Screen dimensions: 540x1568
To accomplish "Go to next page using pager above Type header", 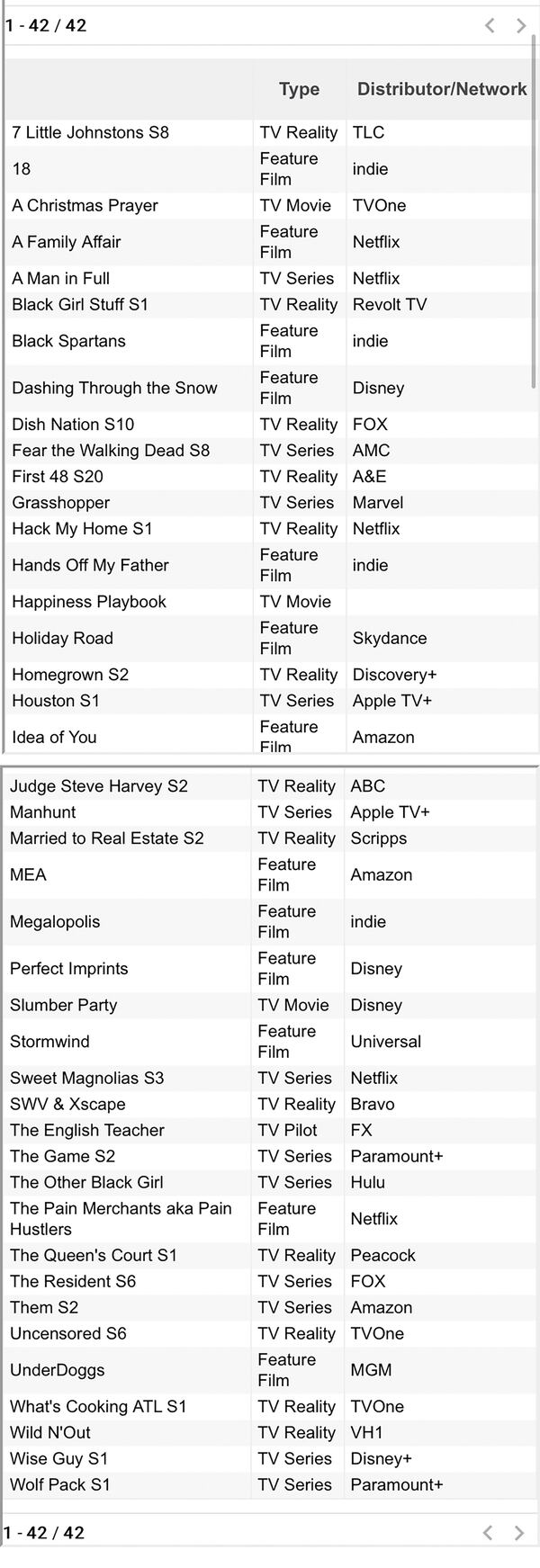I will (521, 26).
